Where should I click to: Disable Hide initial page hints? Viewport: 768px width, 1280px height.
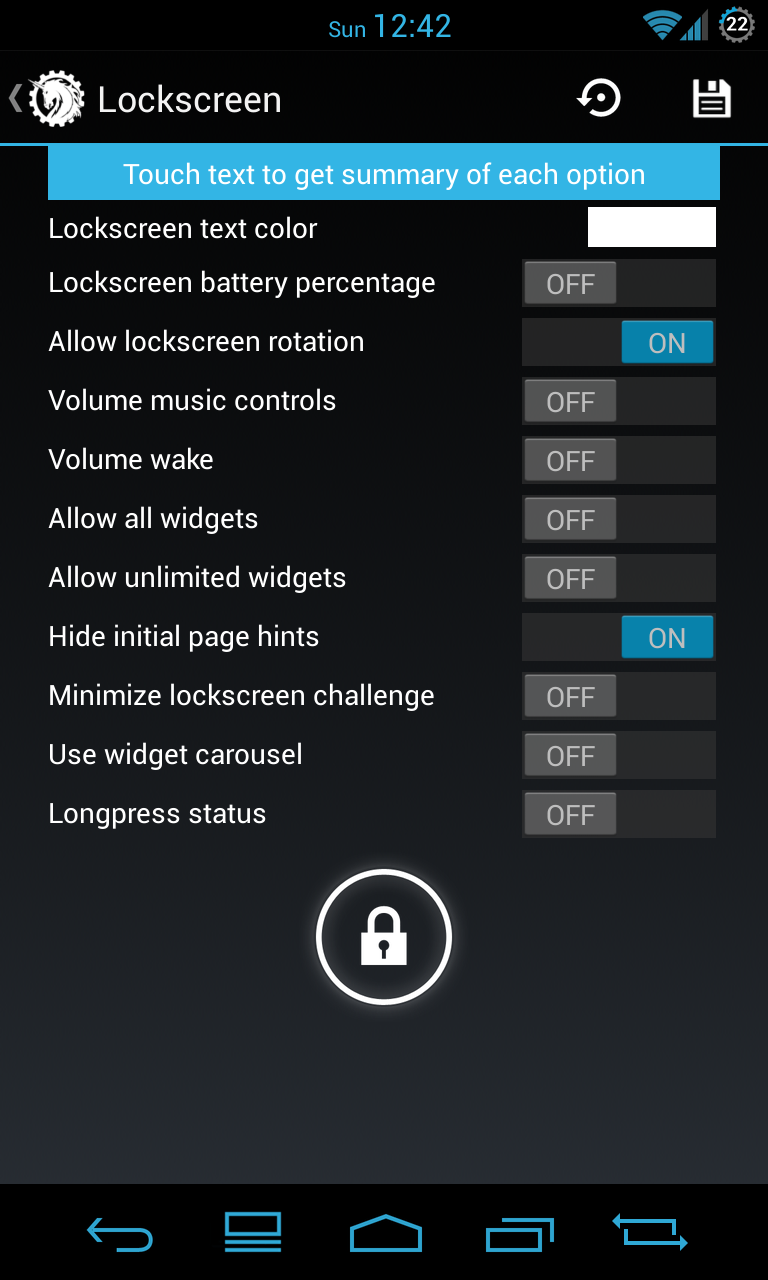pos(618,638)
